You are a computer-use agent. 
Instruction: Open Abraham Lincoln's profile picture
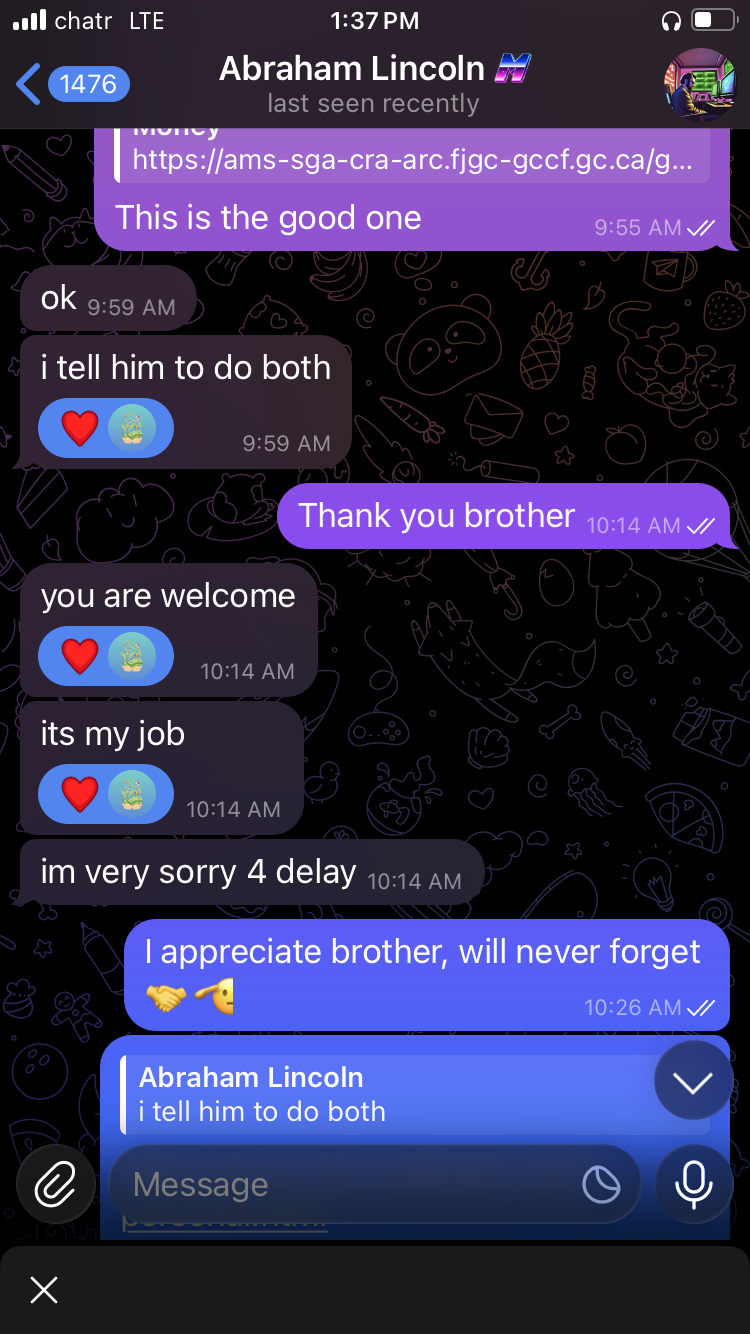(x=700, y=84)
